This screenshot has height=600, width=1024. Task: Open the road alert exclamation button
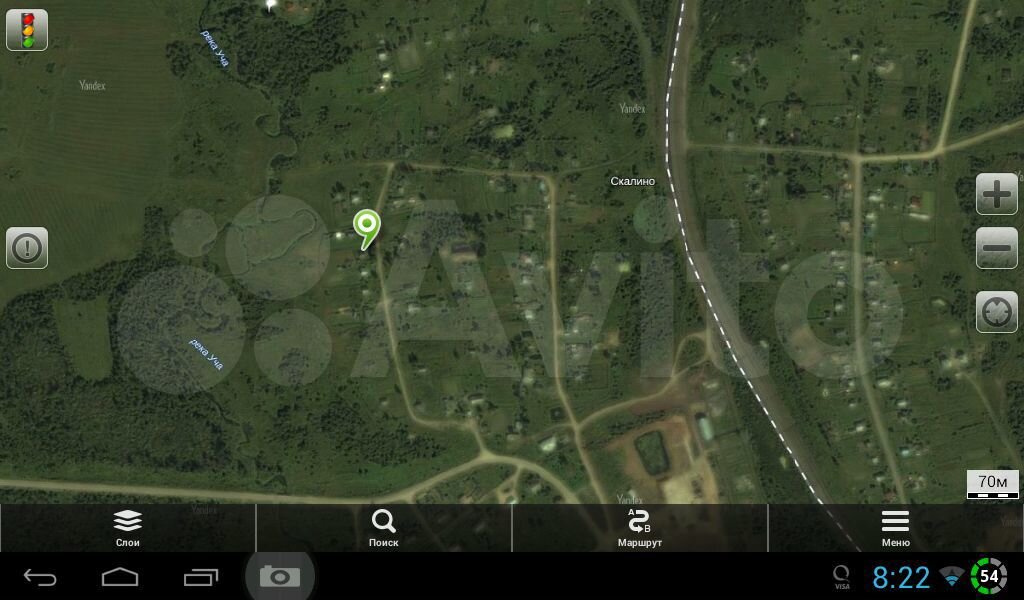27,247
